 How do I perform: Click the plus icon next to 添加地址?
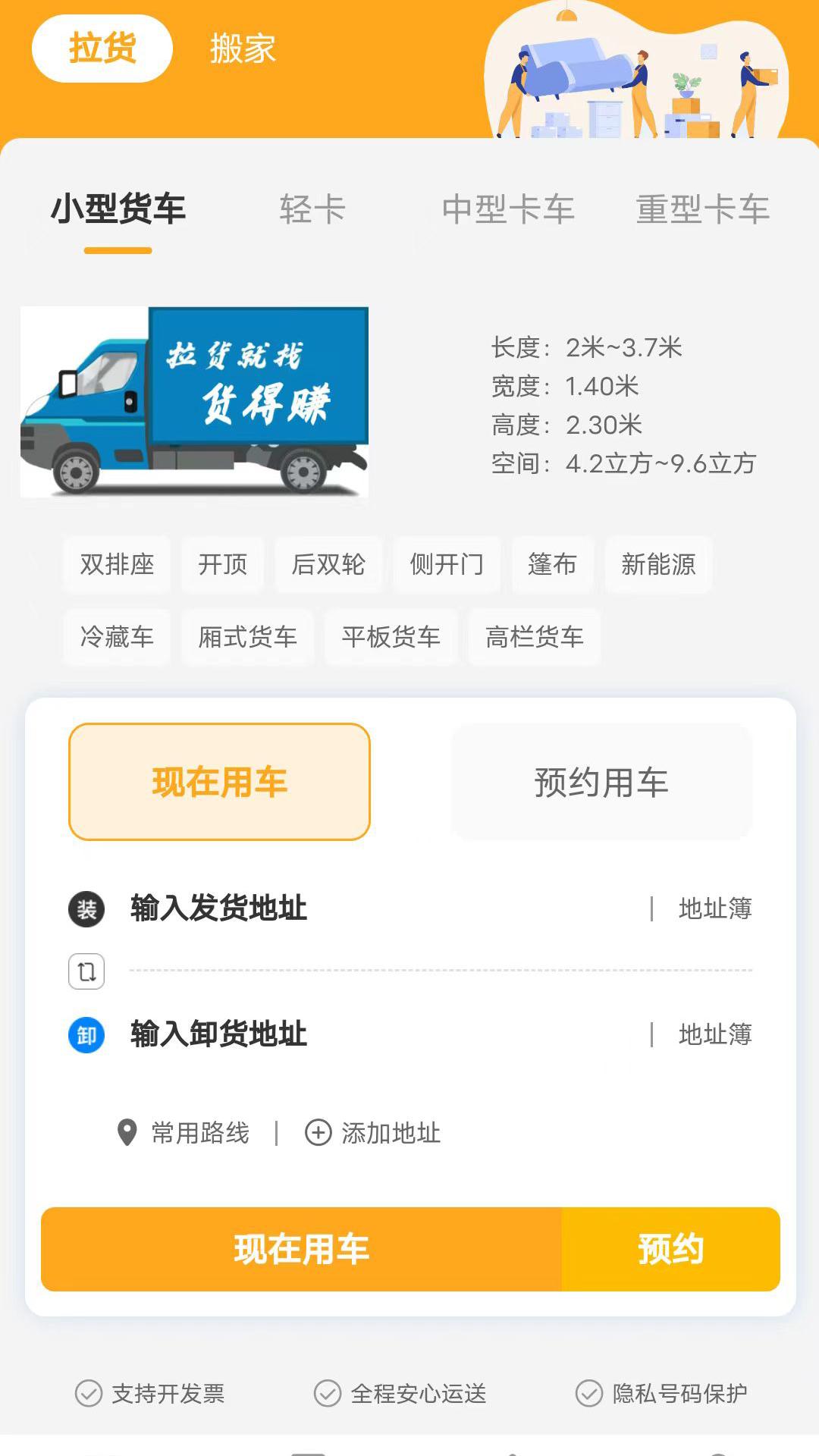tap(318, 1134)
